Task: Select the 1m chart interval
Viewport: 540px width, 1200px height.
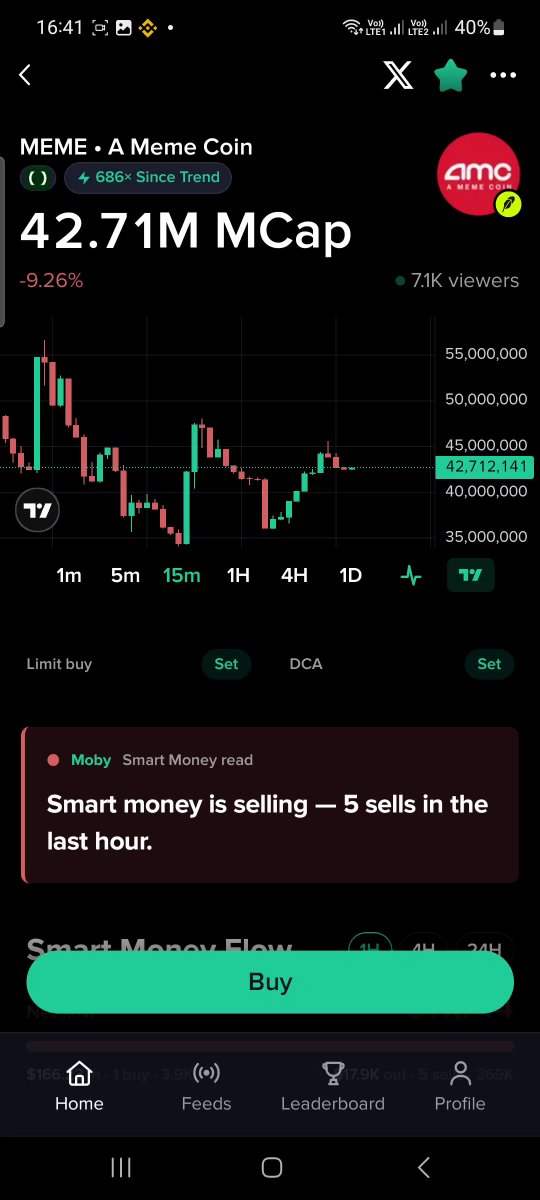Action: tap(69, 575)
